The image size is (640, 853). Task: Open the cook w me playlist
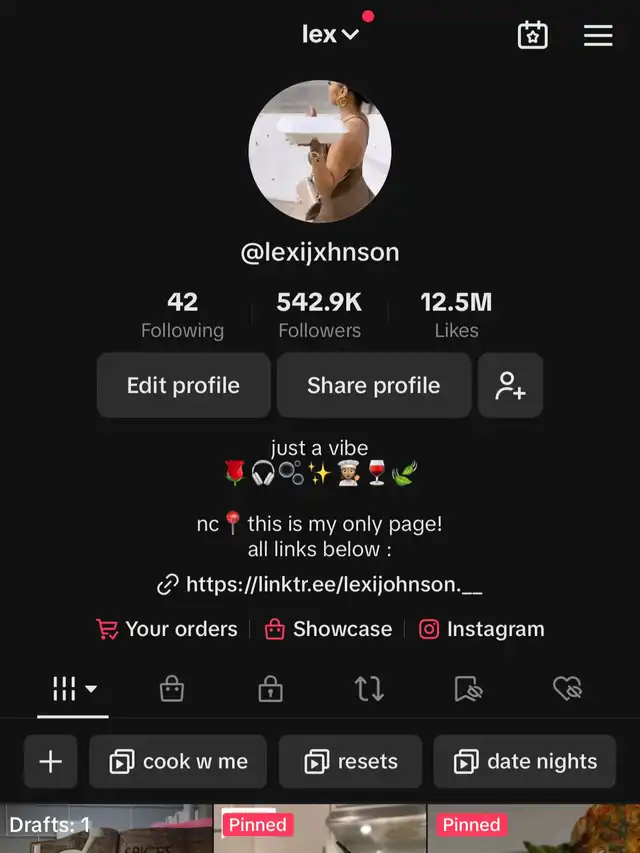(x=178, y=762)
